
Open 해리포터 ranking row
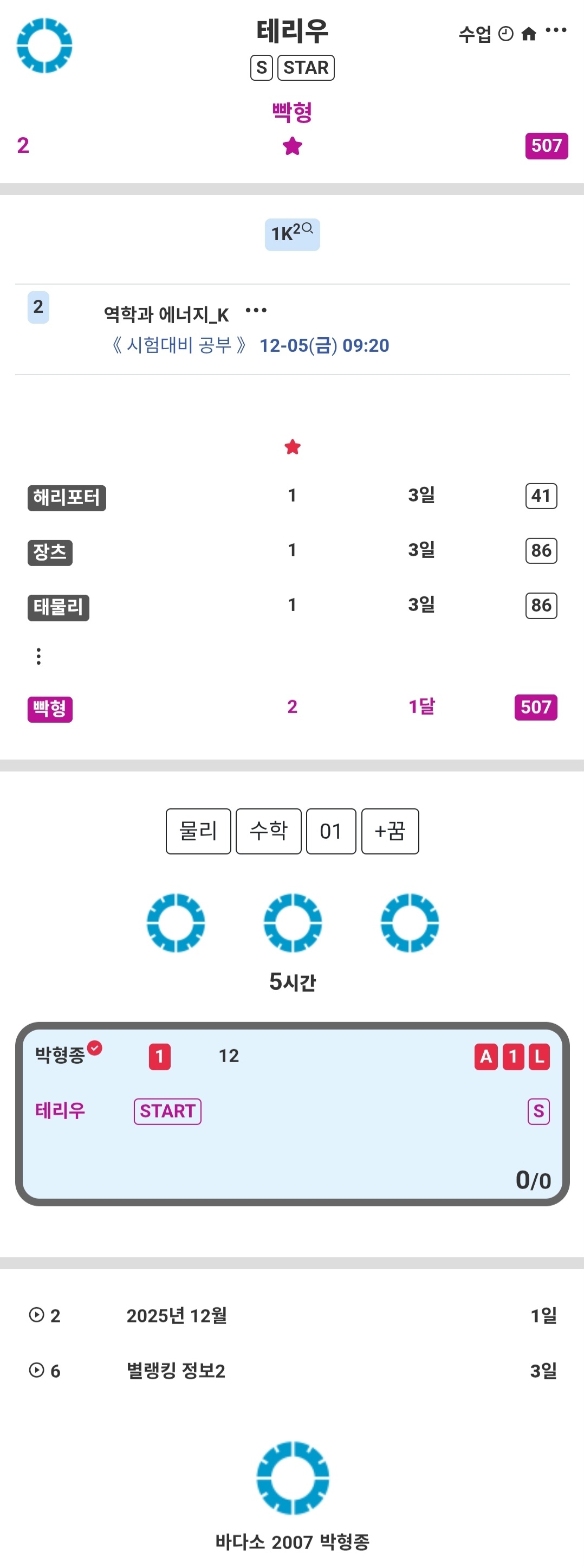point(292,496)
